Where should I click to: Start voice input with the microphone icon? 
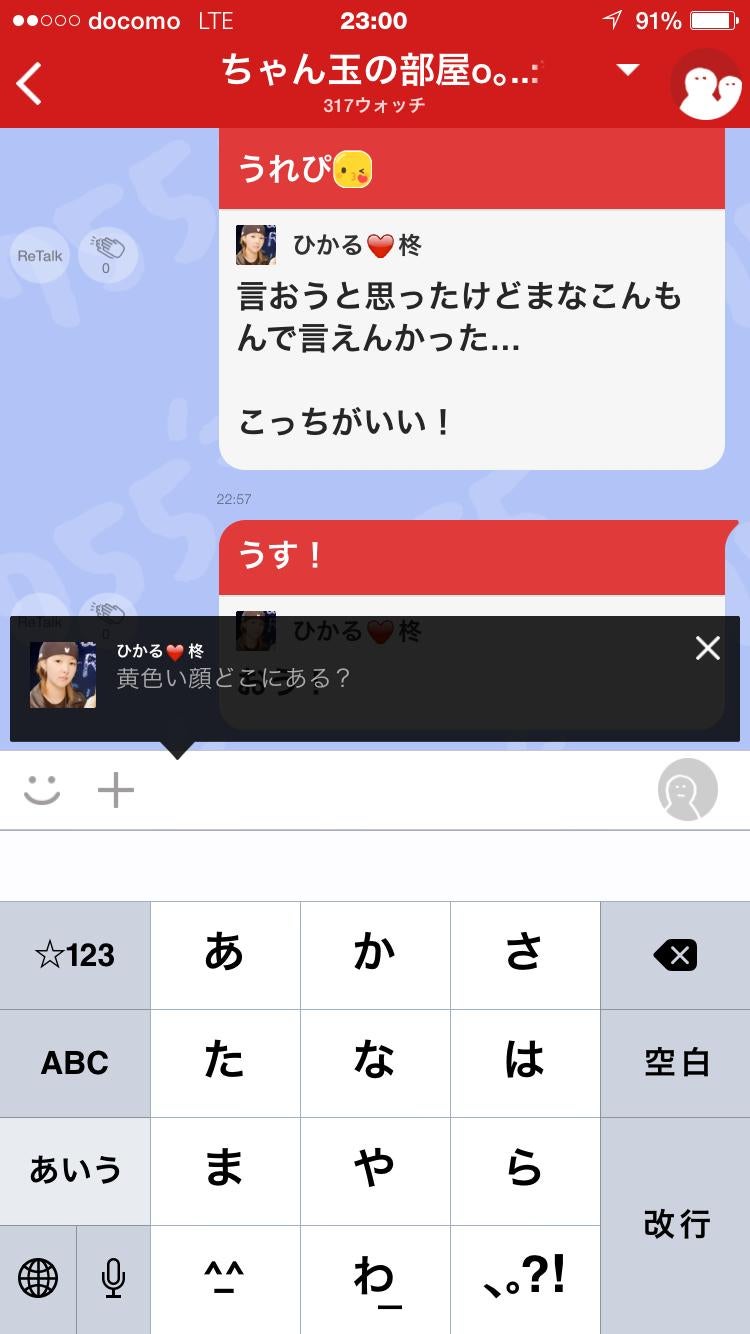[x=113, y=1278]
